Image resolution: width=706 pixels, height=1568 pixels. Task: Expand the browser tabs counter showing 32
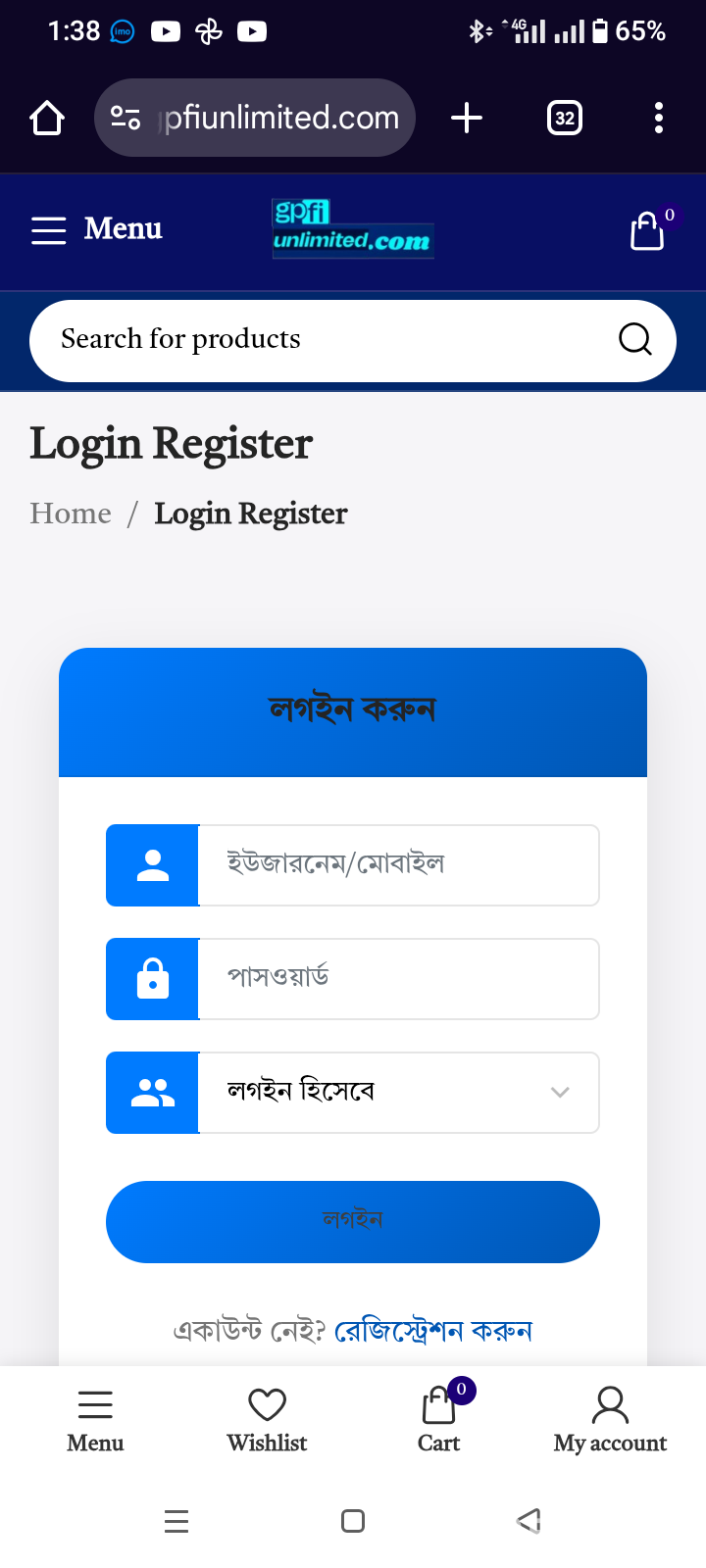tap(564, 117)
